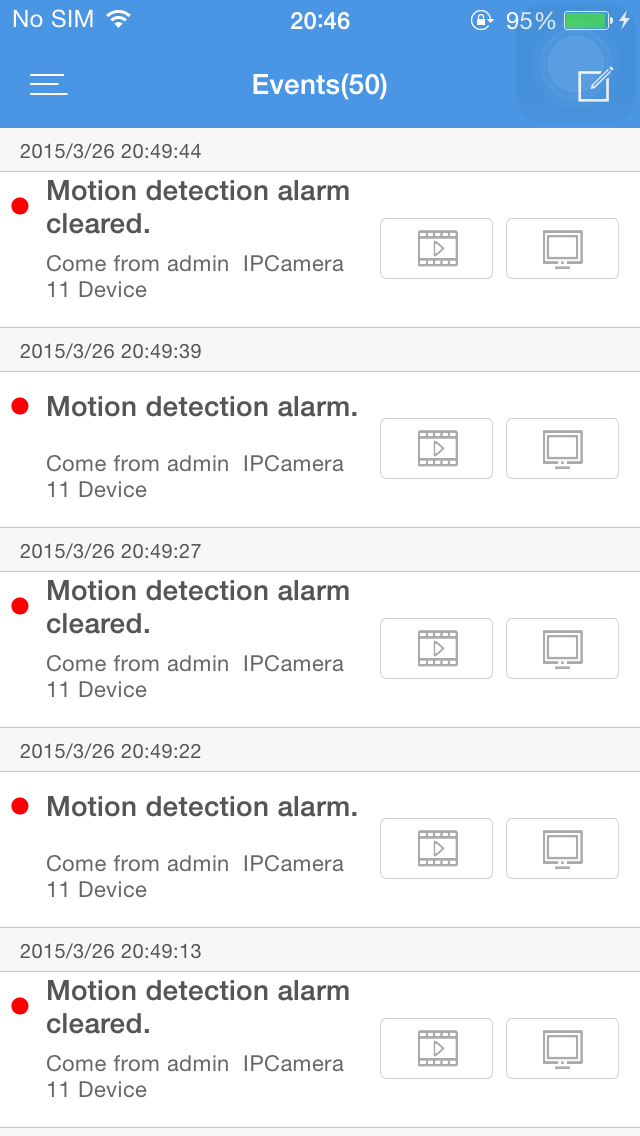The width and height of the screenshot is (640, 1136).
Task: Open live view for the 20:49:27 event
Action: coord(562,648)
